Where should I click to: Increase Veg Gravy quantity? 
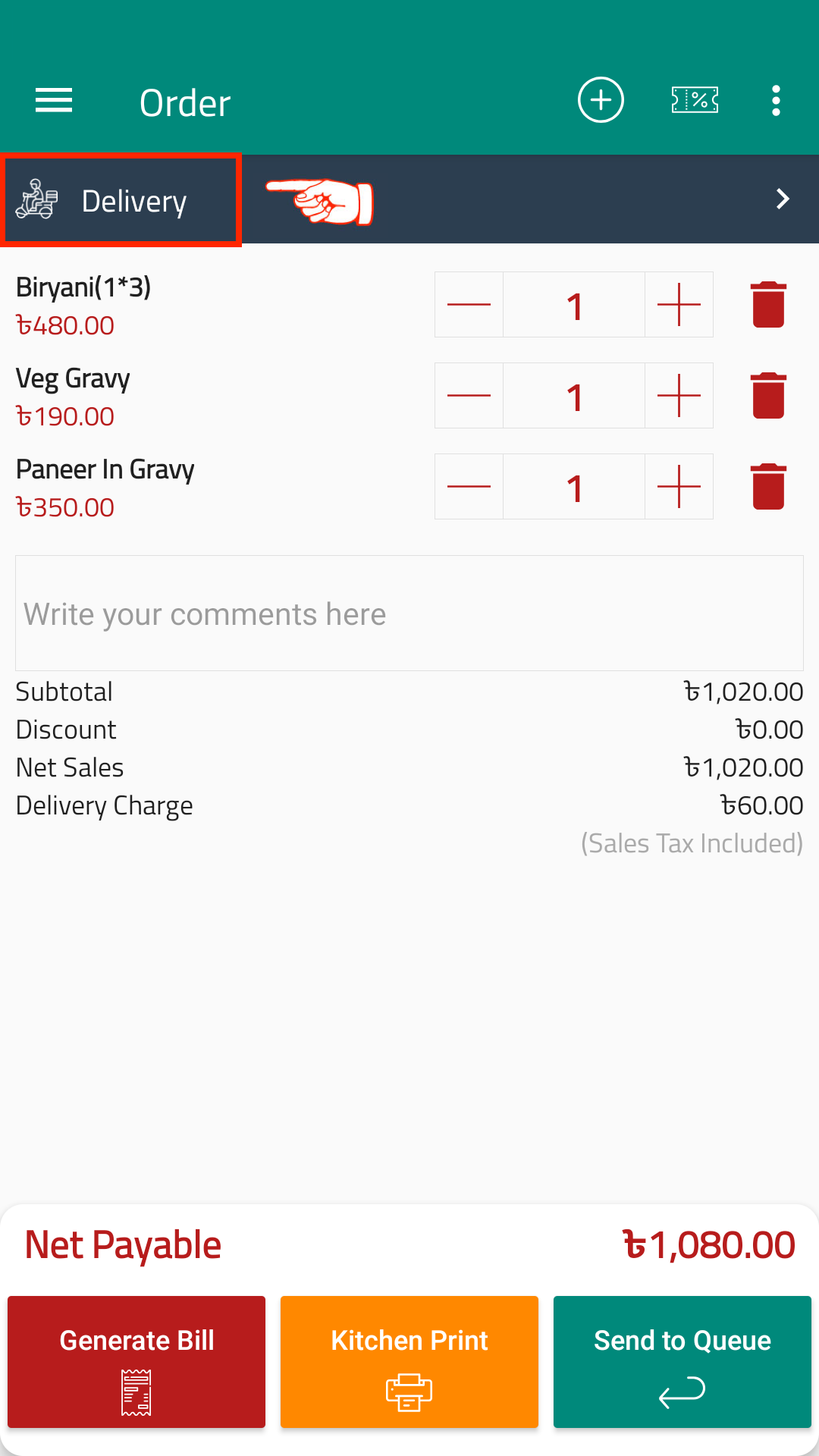tap(679, 396)
